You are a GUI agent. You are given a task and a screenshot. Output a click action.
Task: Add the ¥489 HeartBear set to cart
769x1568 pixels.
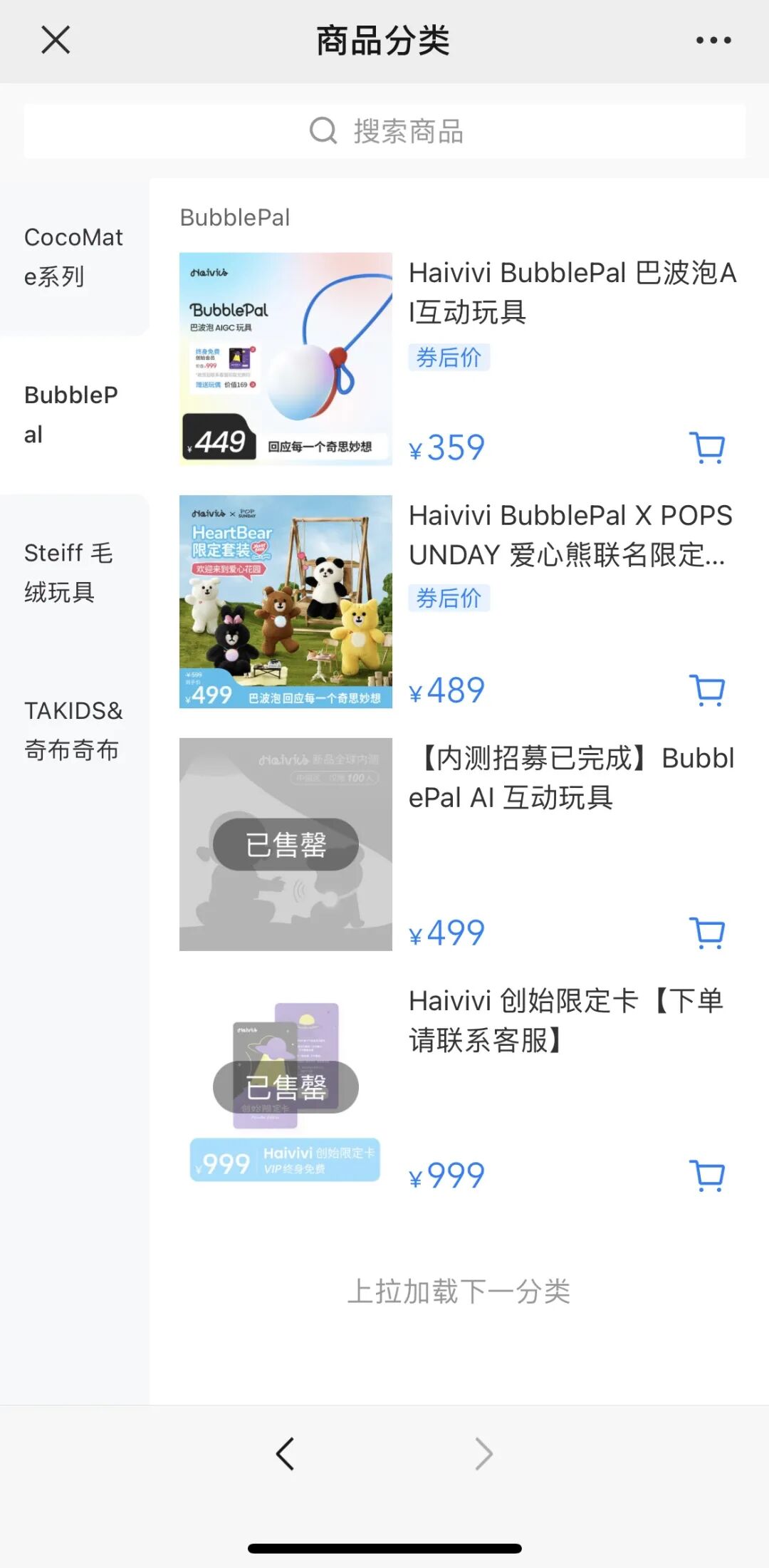(708, 690)
